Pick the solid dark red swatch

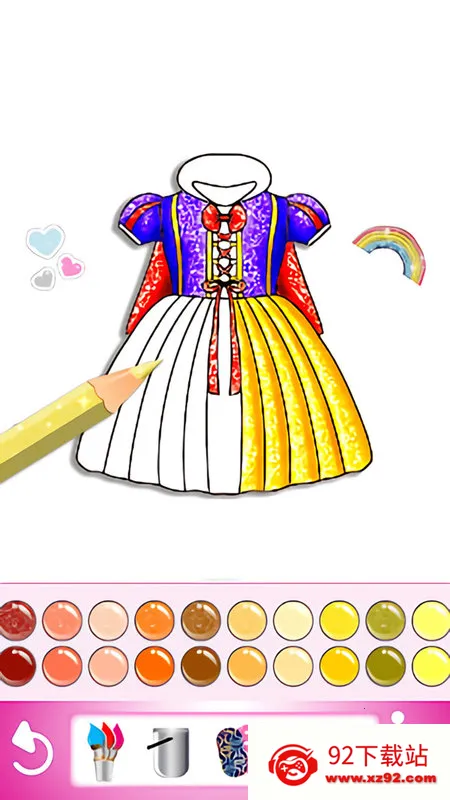coord(16,666)
